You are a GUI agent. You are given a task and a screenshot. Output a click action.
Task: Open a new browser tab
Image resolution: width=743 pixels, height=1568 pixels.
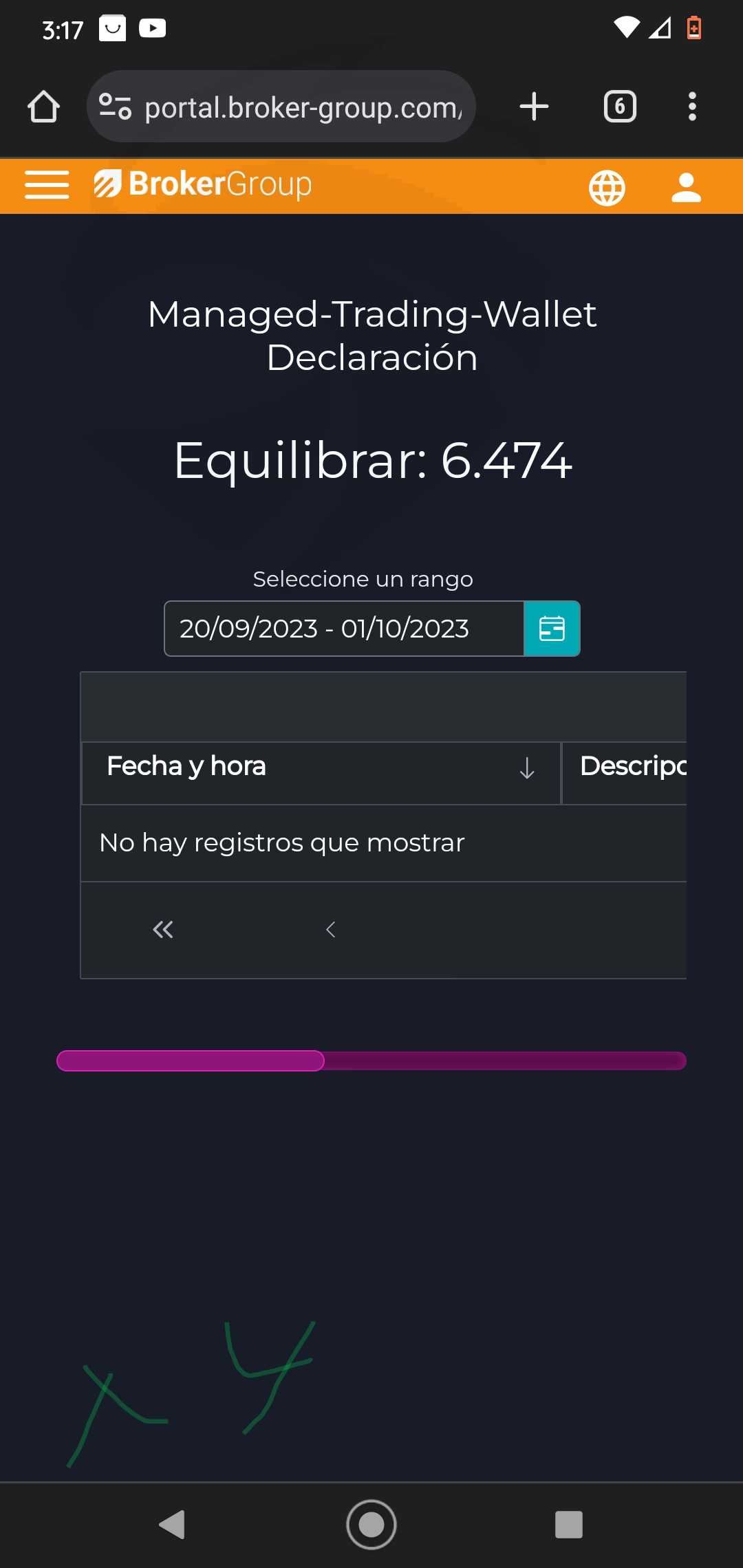(534, 107)
